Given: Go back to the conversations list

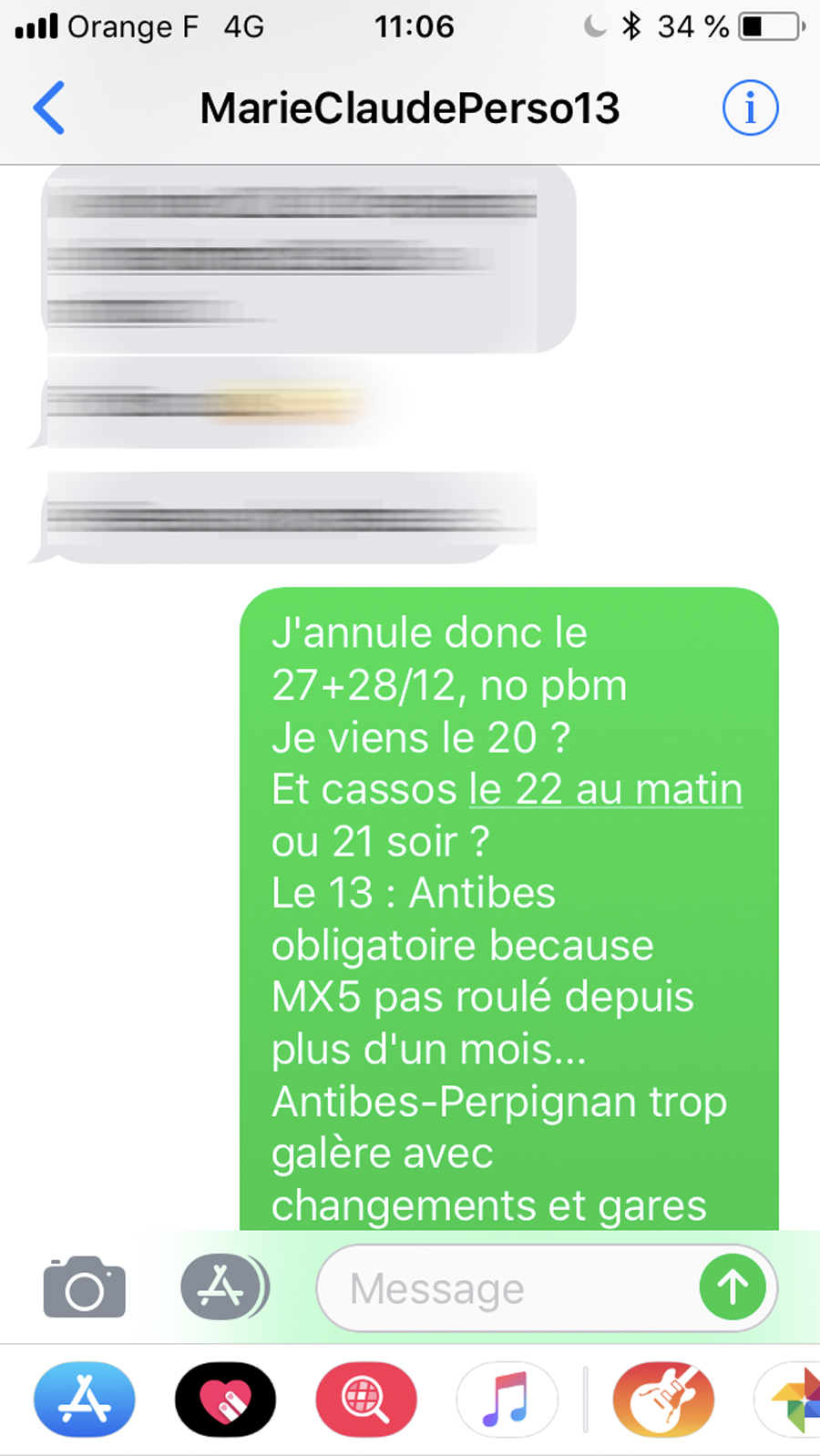Looking at the screenshot, I should point(49,108).
